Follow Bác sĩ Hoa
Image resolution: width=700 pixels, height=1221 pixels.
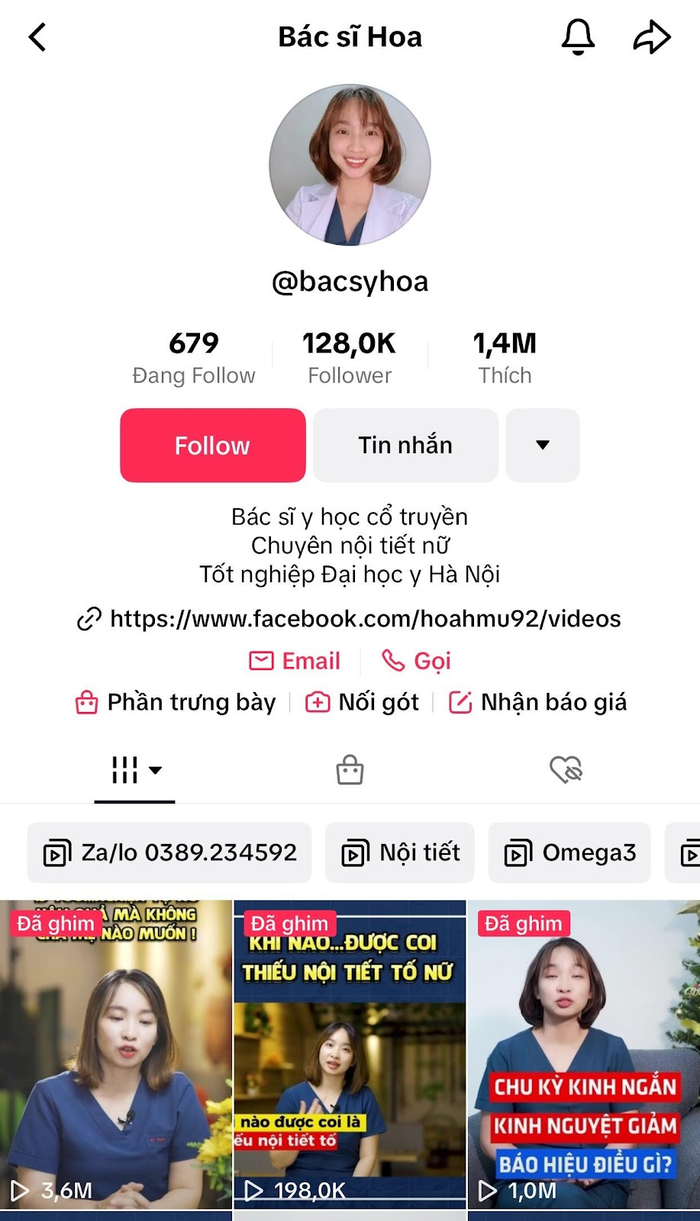pos(212,445)
